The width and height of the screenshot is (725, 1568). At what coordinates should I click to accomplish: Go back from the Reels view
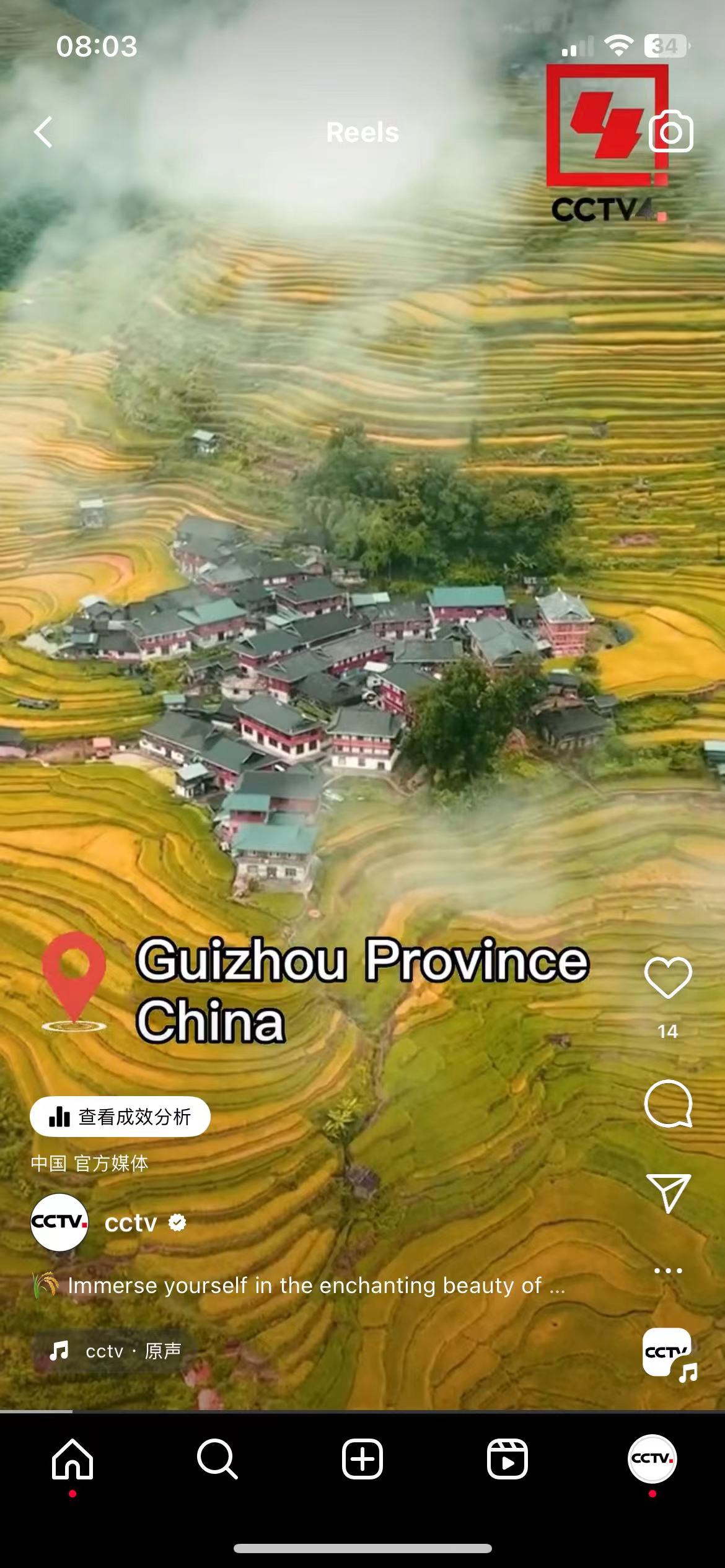click(43, 132)
